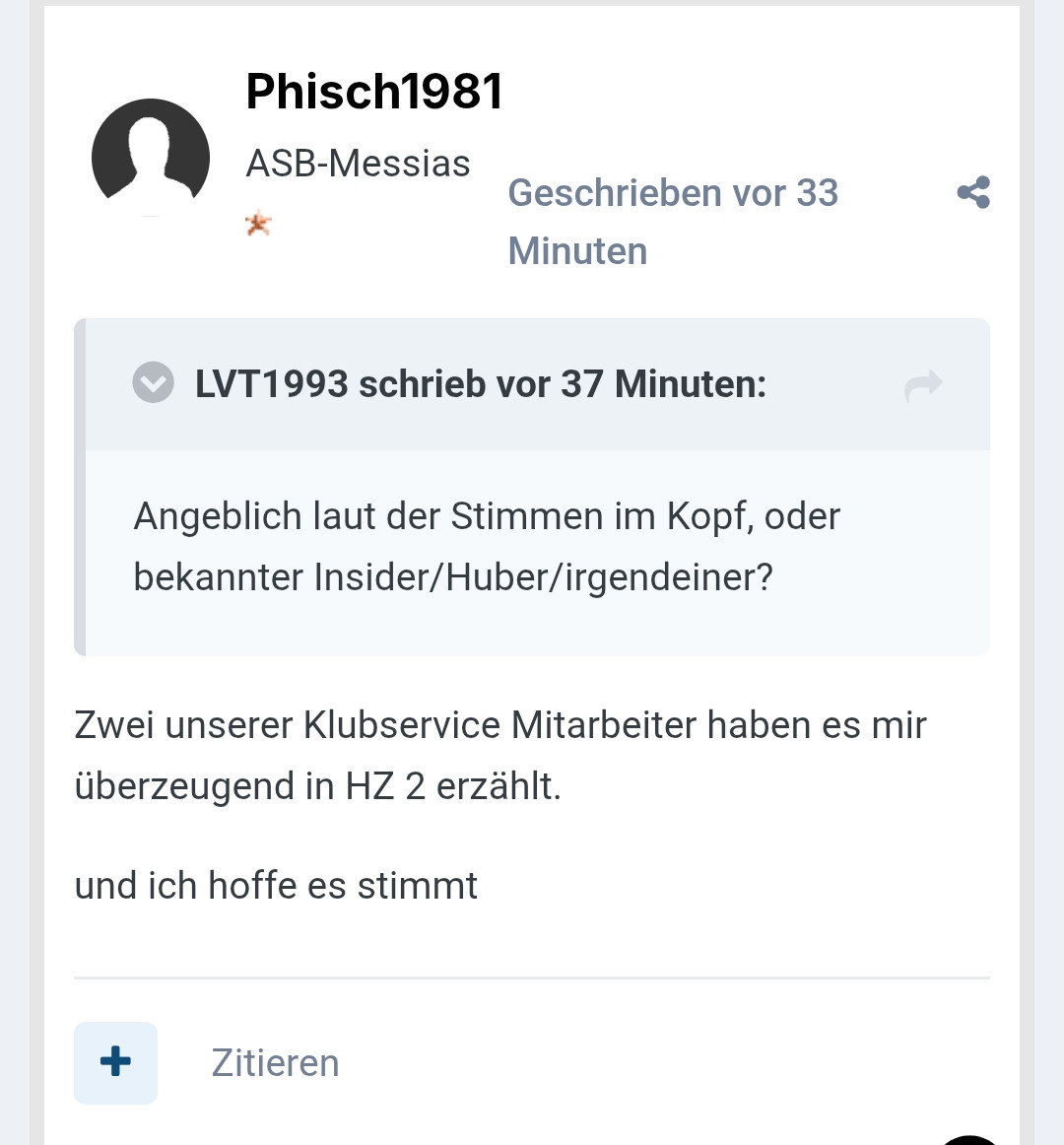Jump to LVT1993's original quoted post

(x=923, y=384)
